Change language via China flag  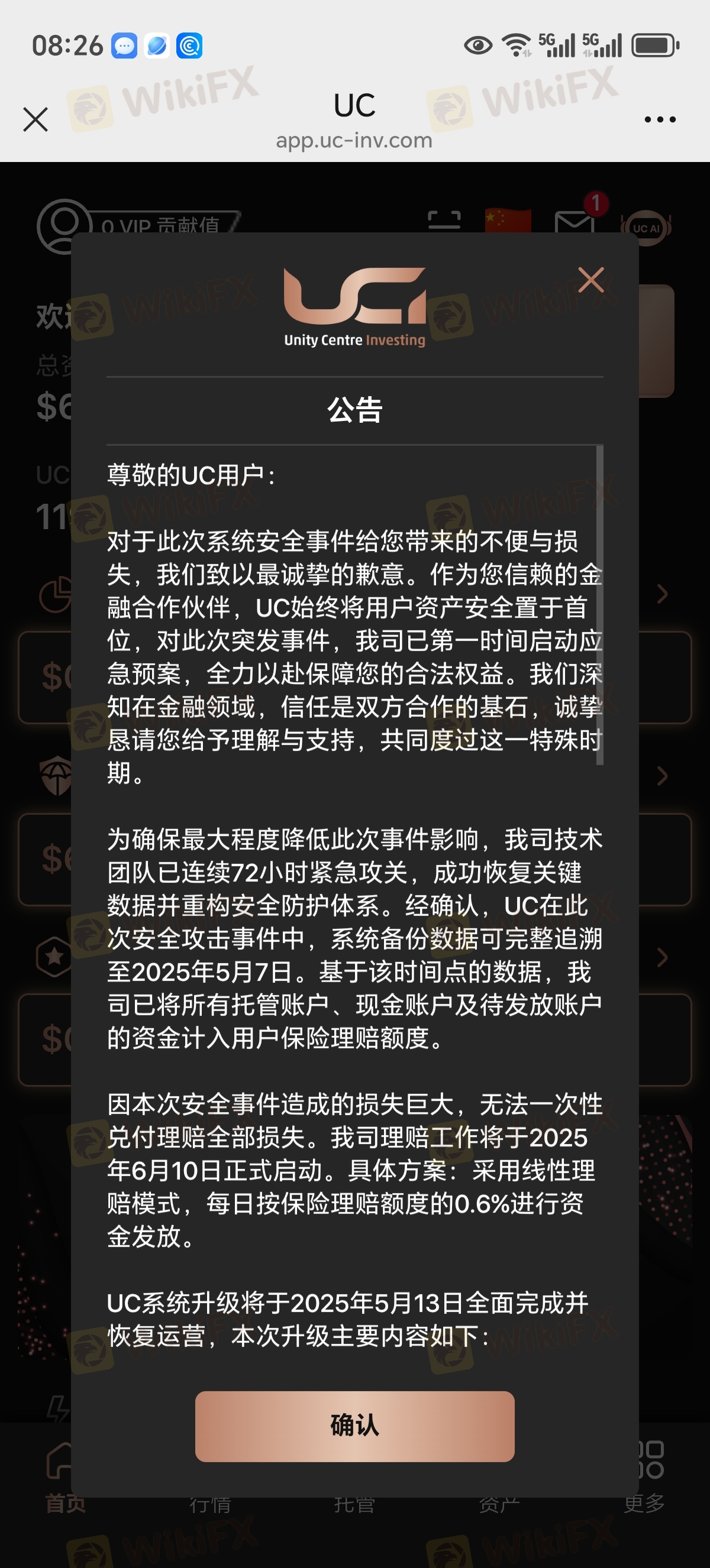point(508,221)
